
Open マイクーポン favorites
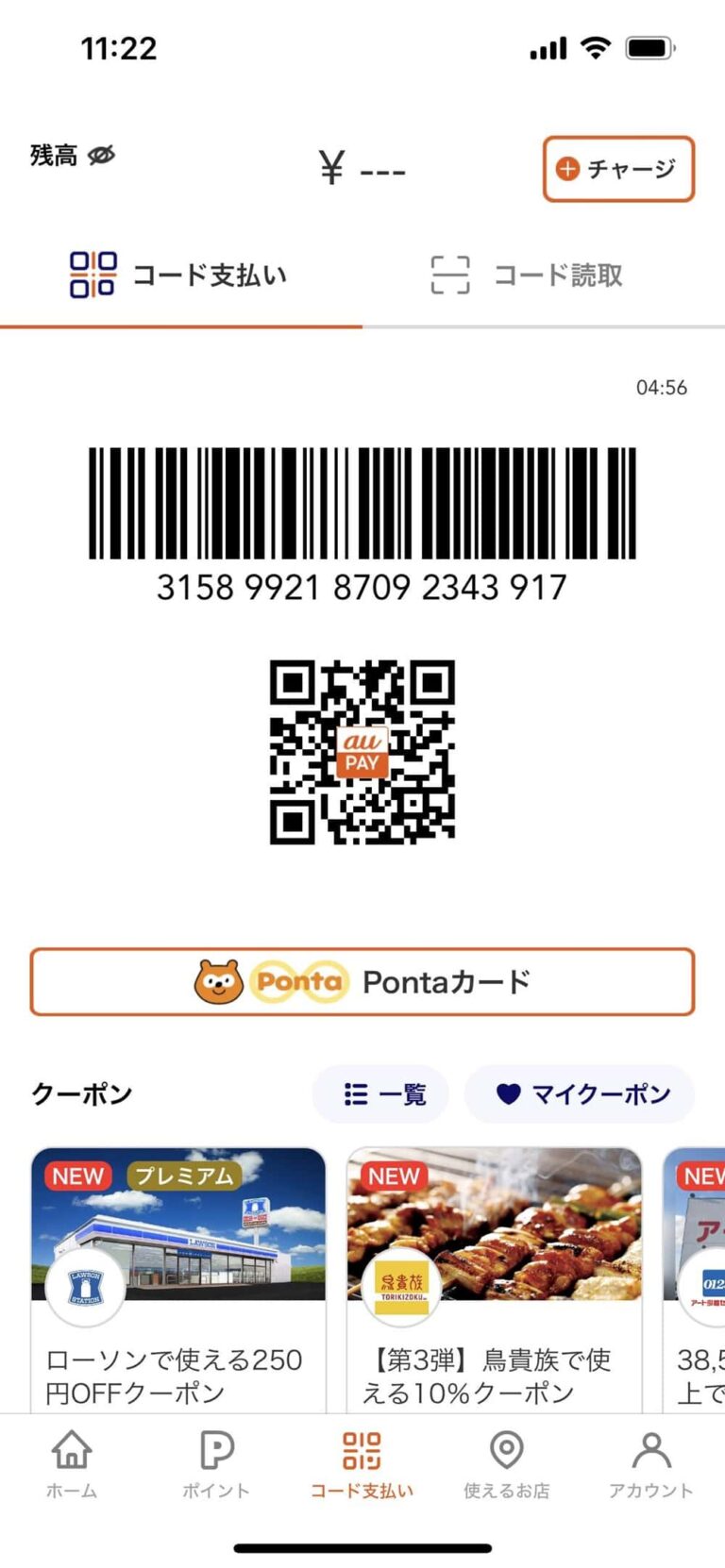pos(579,1093)
